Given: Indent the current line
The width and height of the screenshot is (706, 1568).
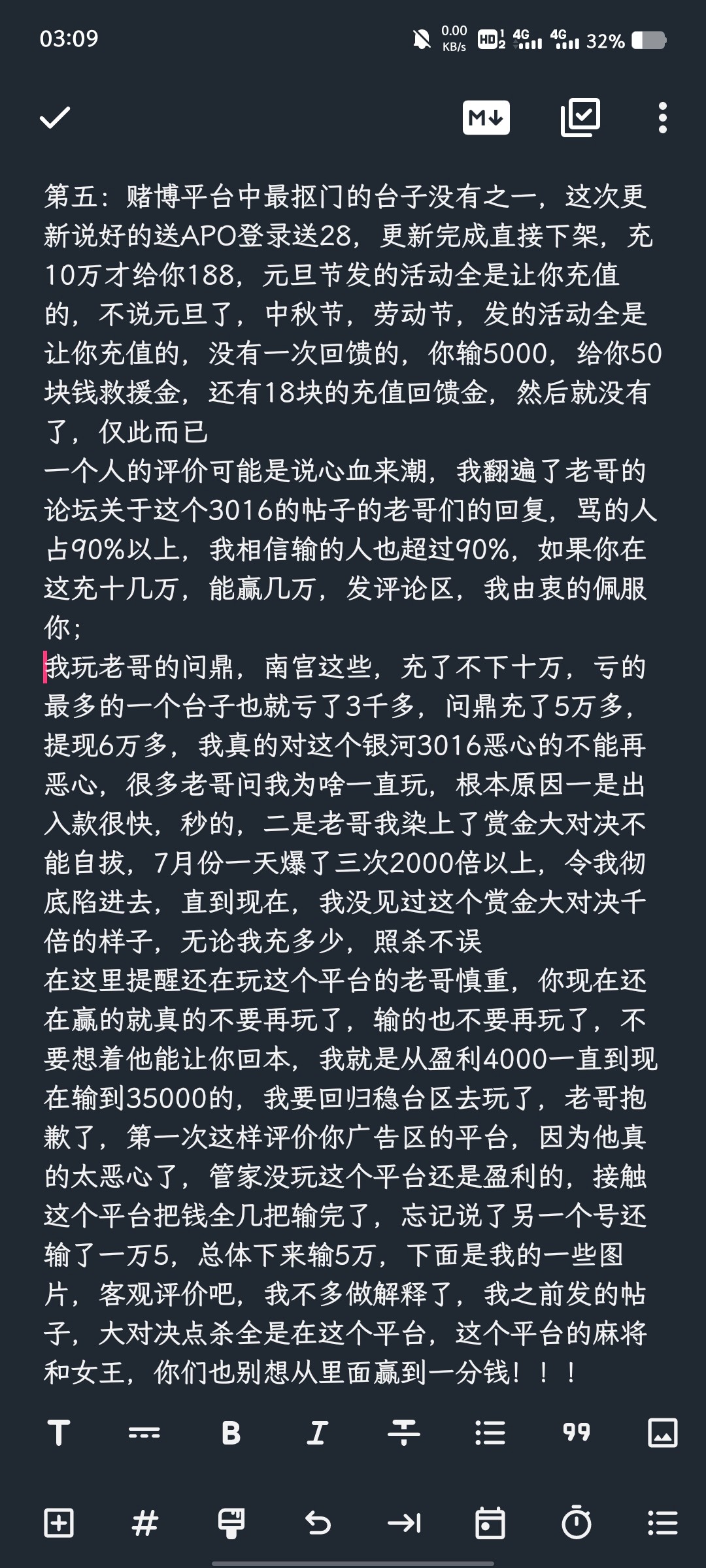Looking at the screenshot, I should click(403, 1524).
